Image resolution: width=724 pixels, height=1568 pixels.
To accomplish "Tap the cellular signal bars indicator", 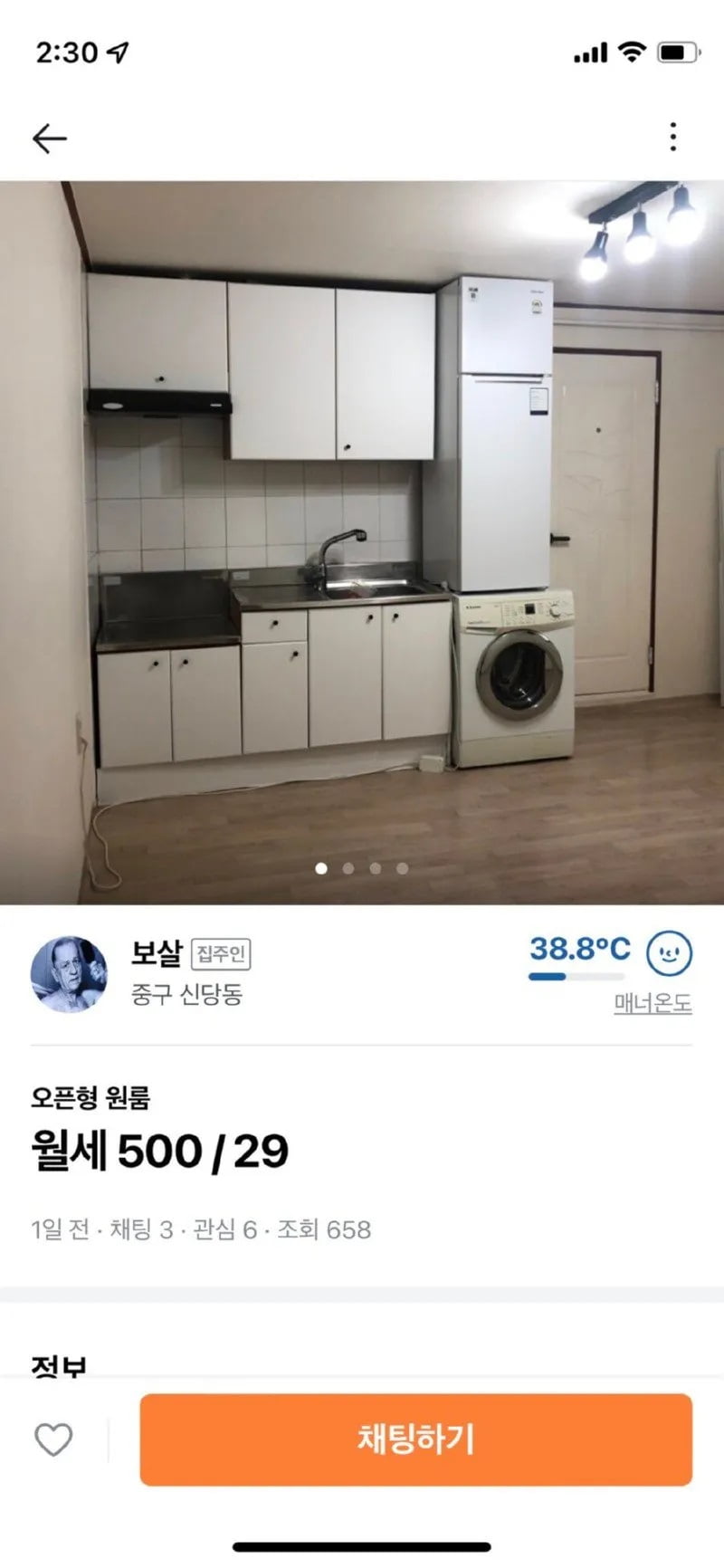I will [x=592, y=53].
